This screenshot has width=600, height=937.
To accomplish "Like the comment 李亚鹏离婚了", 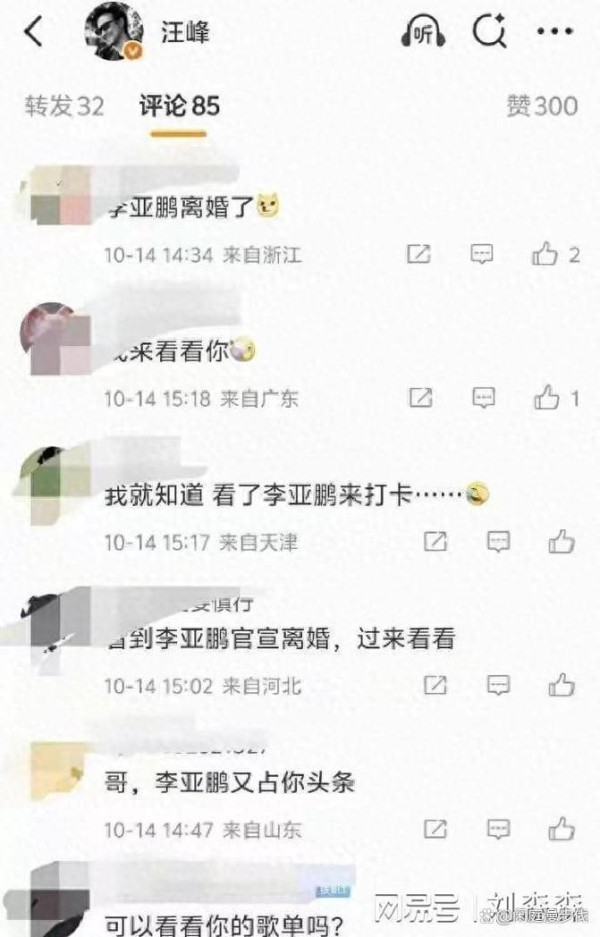I will (546, 255).
